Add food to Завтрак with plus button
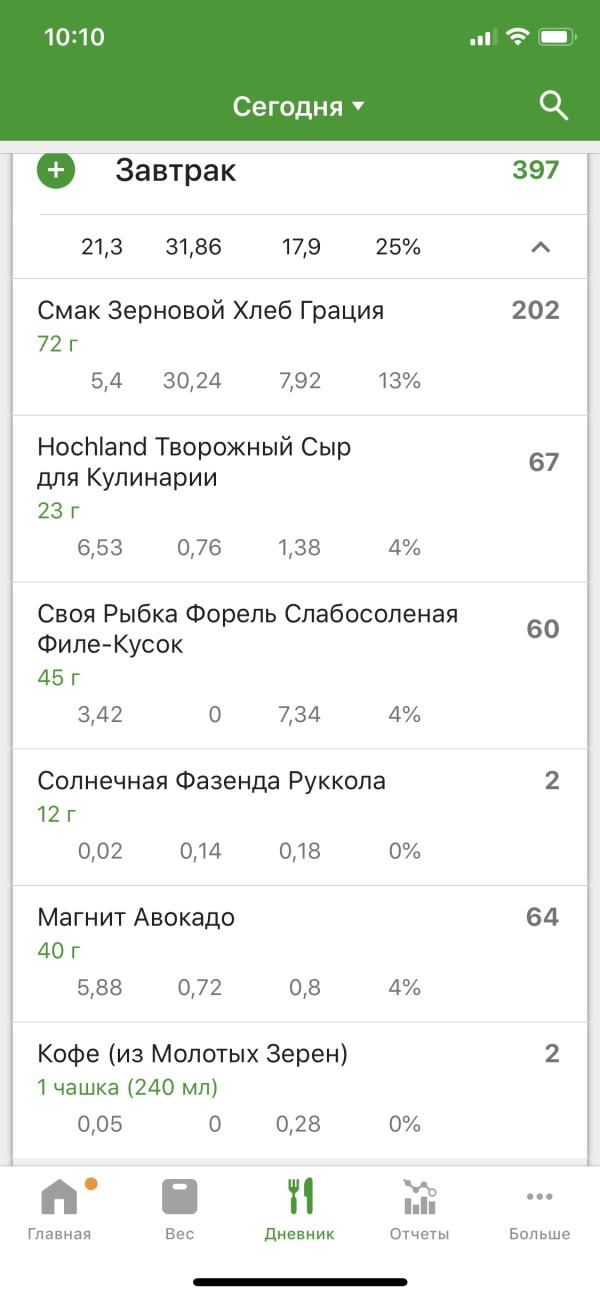 (56, 170)
